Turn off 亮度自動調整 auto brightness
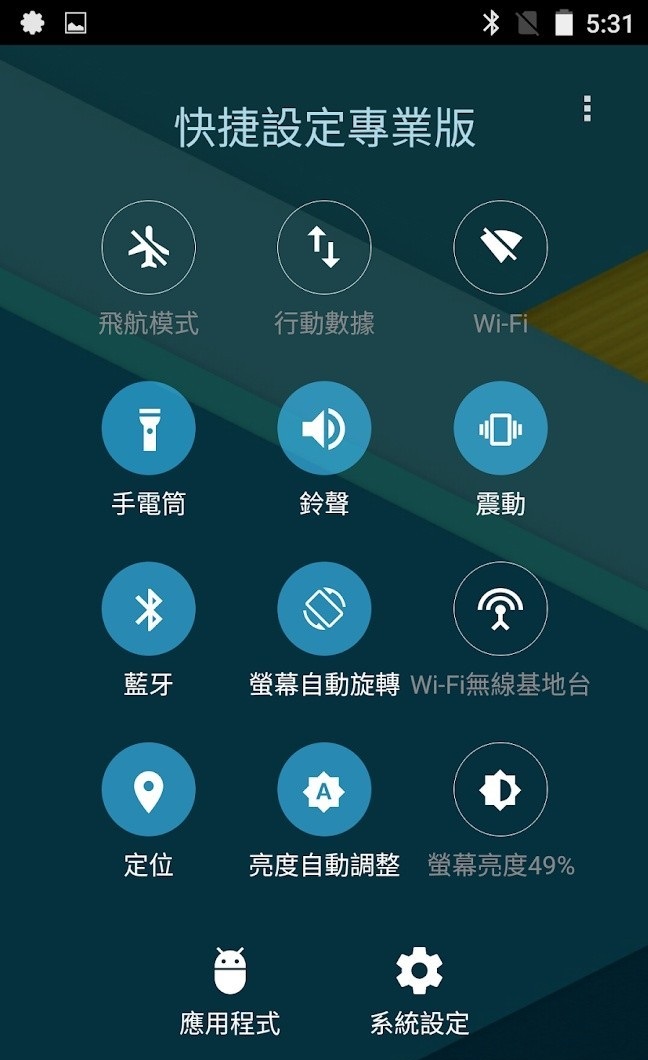Screen dimensions: 648x1060 pyautogui.click(x=324, y=789)
